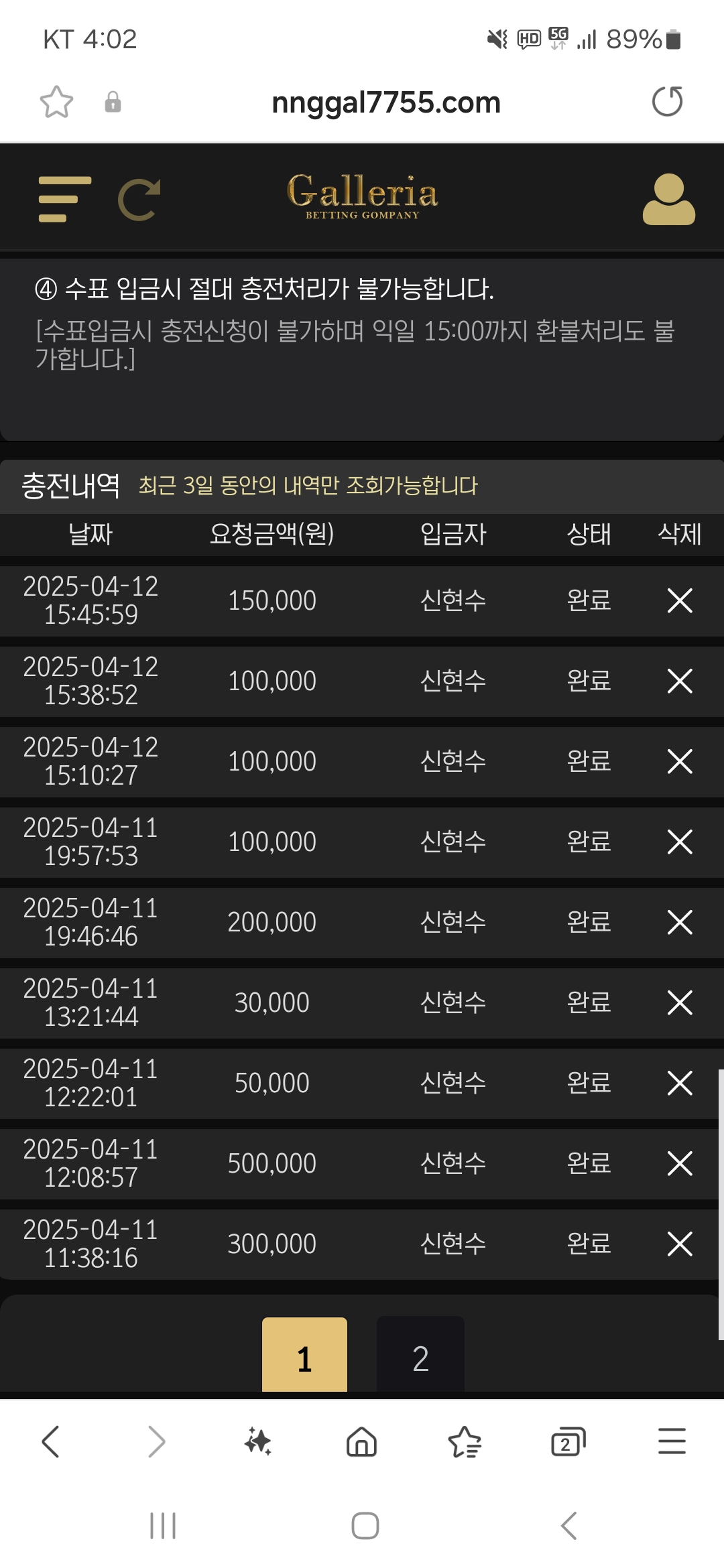Go to page 2 of charge history
The height and width of the screenshot is (1568, 724).
420,1358
